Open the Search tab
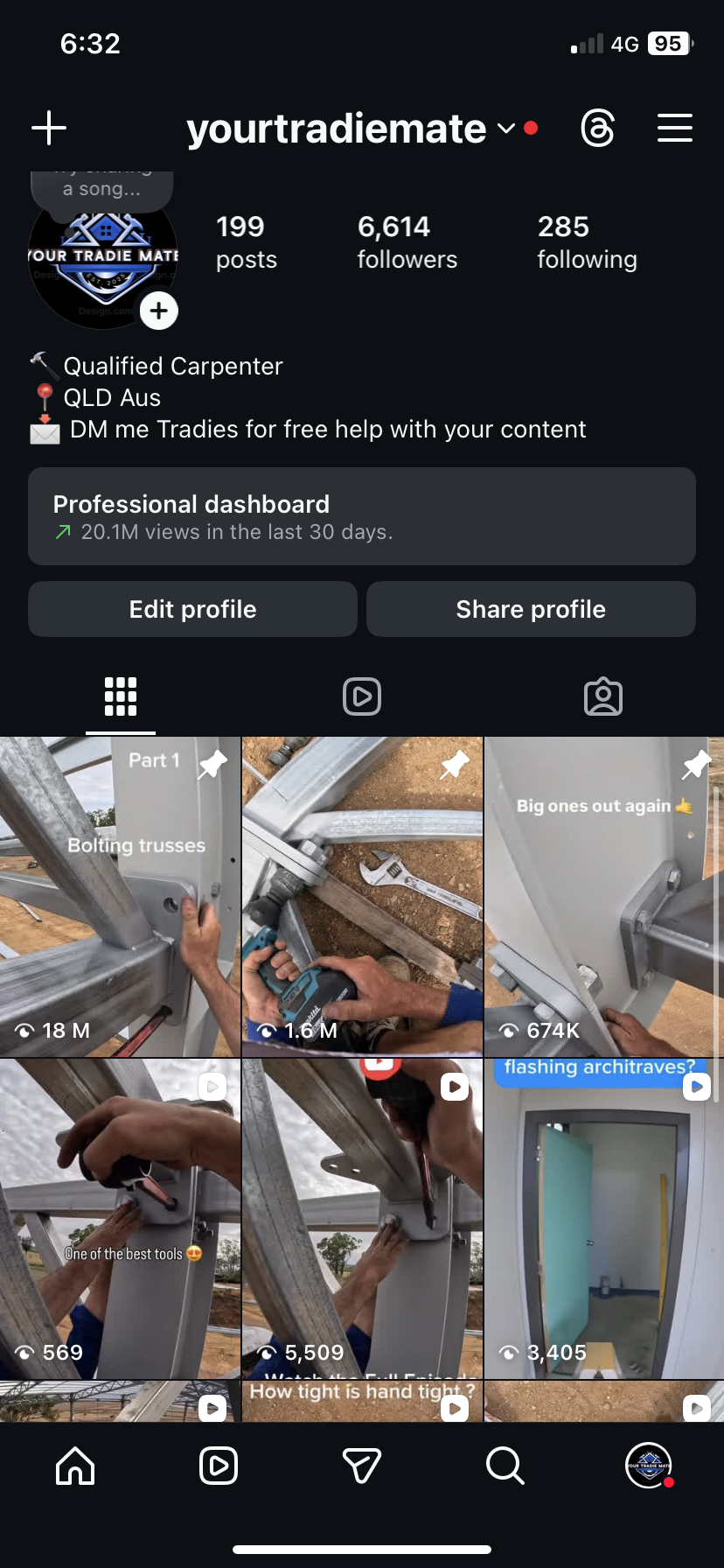This screenshot has height=1568, width=724. 505,1466
